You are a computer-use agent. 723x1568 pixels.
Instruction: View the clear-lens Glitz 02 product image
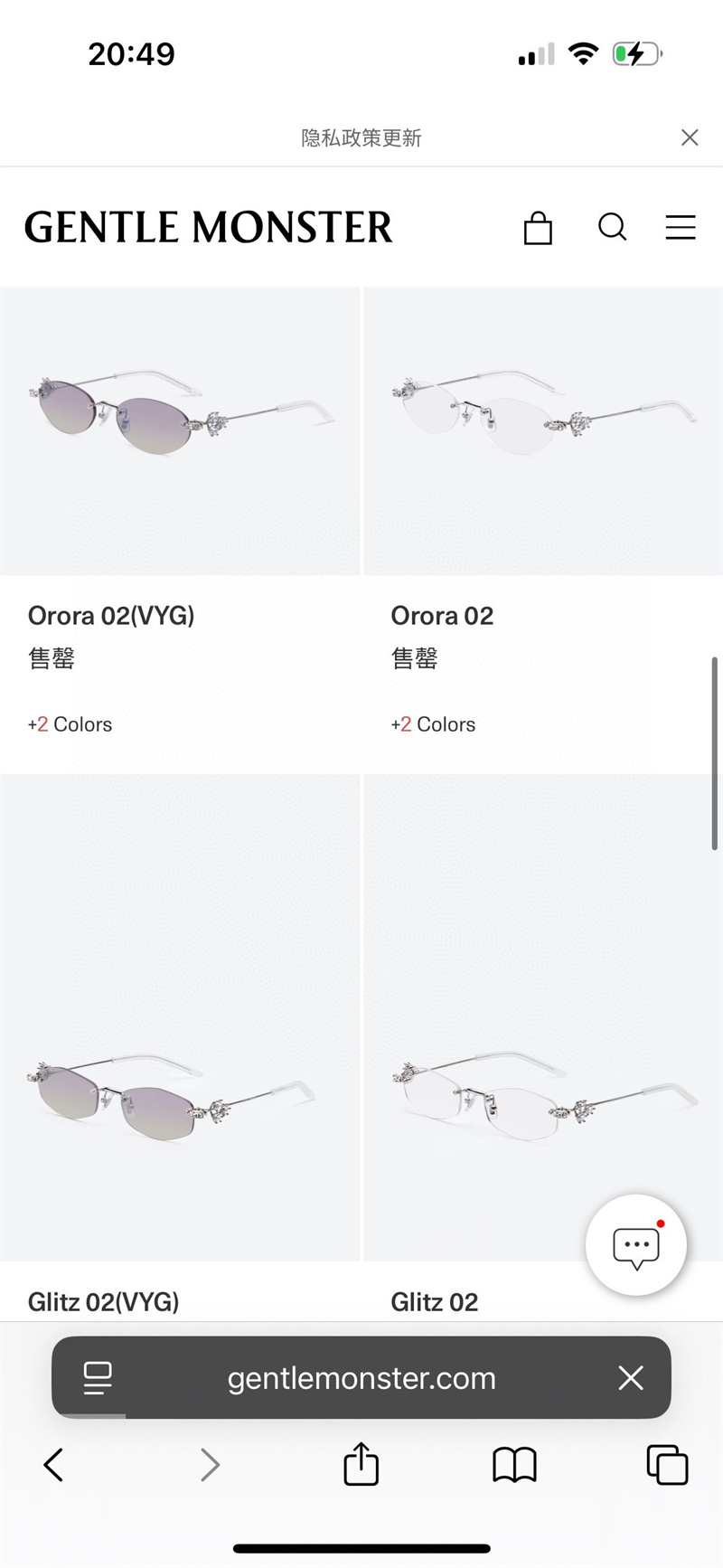click(x=543, y=1017)
